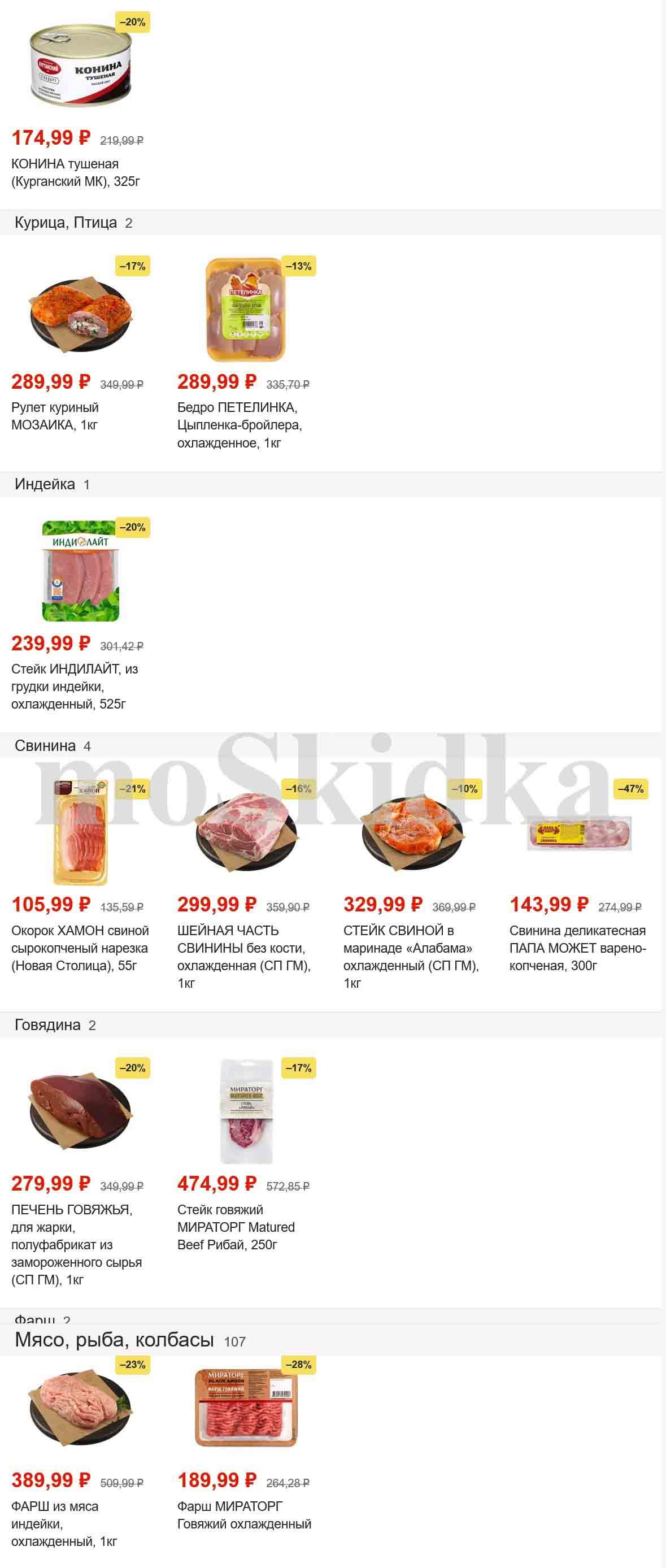Open Стейк ИНДИЛАЙТ turkey steak card

[80, 571]
